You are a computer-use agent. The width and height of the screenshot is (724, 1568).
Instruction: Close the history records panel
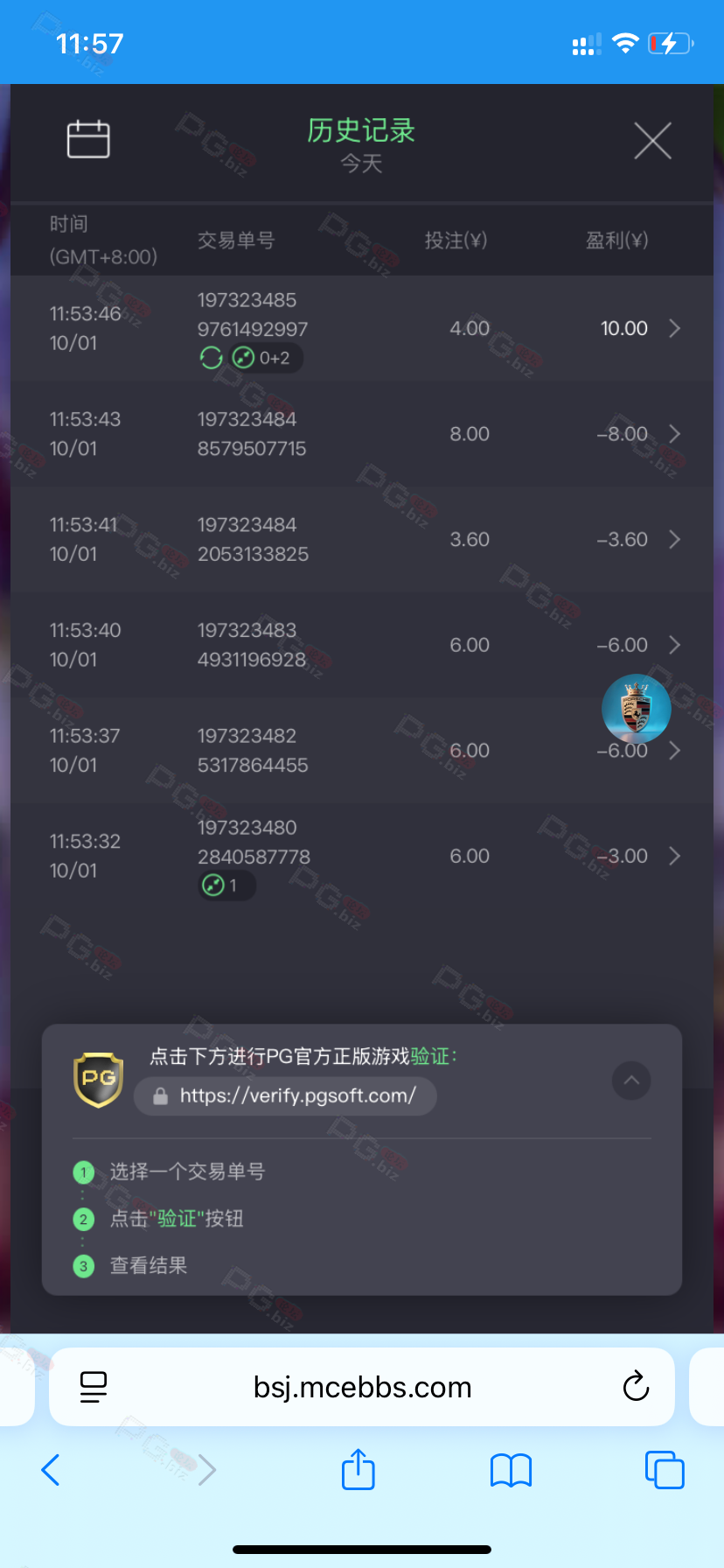click(652, 141)
